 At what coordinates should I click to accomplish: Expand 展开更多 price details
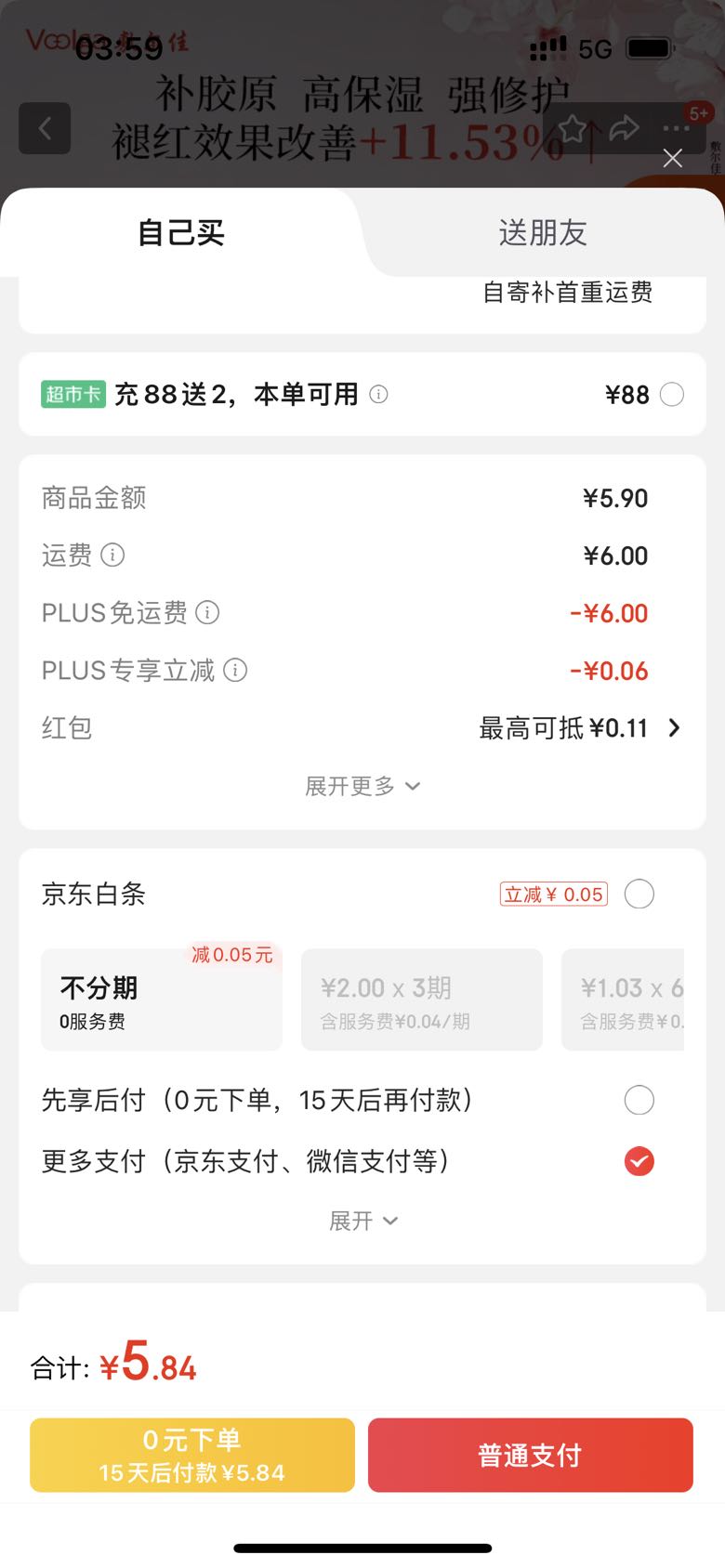362,786
